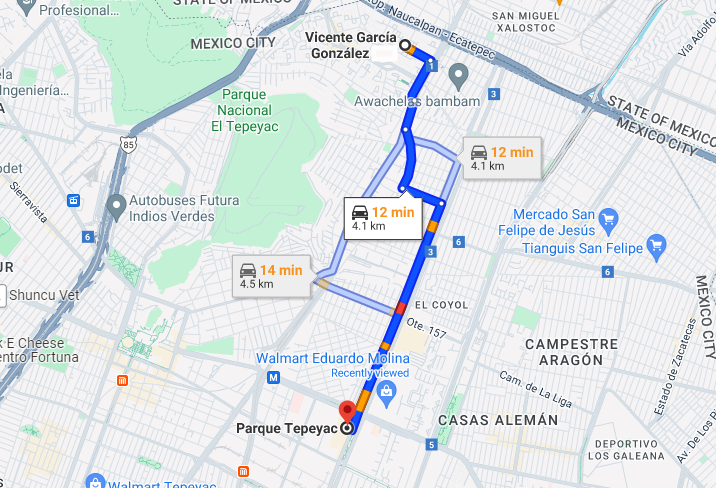Open the Awachelas bambam place pin
The height and width of the screenshot is (488, 716).
tap(458, 77)
